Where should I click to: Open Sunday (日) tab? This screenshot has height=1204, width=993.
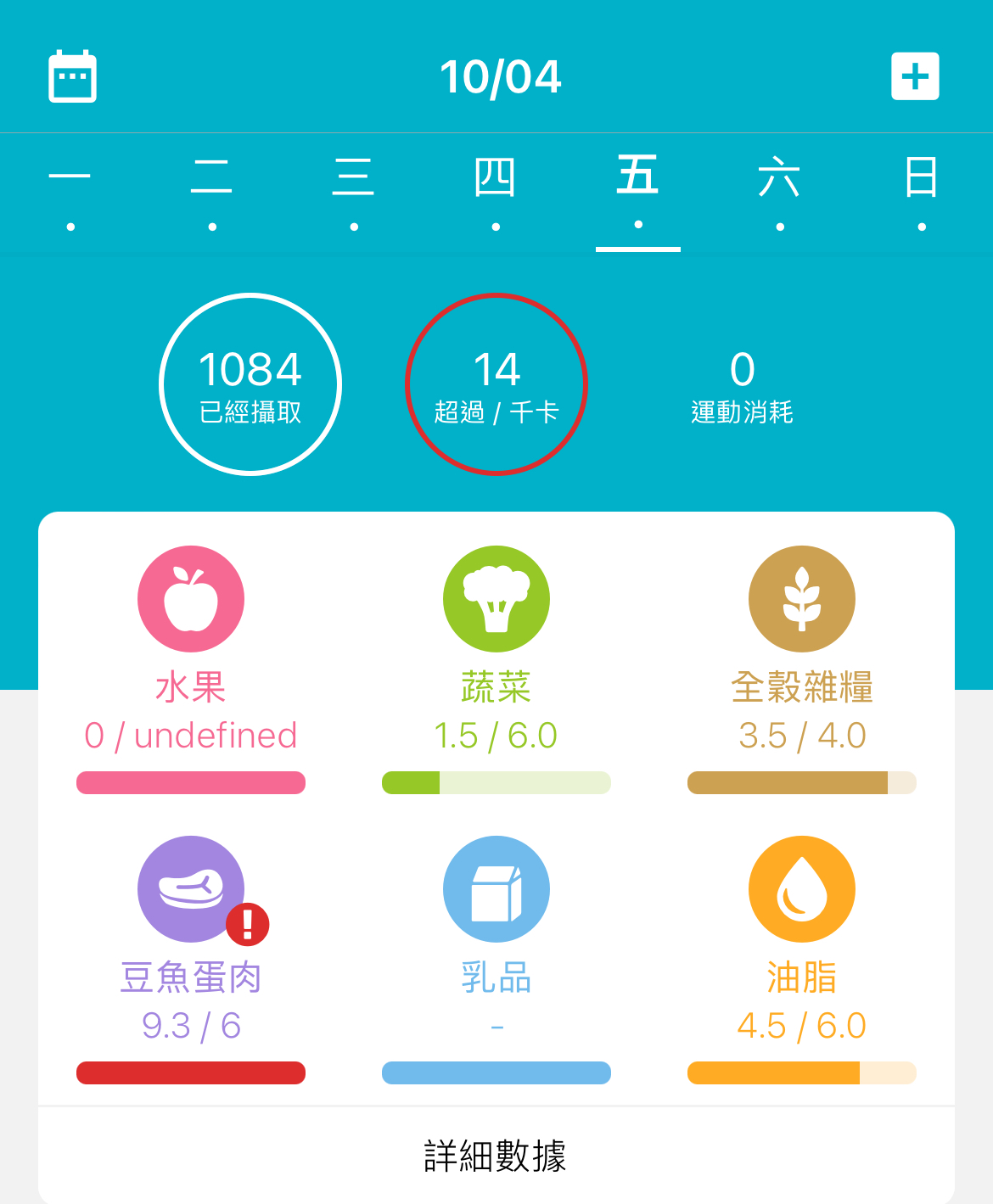click(922, 191)
